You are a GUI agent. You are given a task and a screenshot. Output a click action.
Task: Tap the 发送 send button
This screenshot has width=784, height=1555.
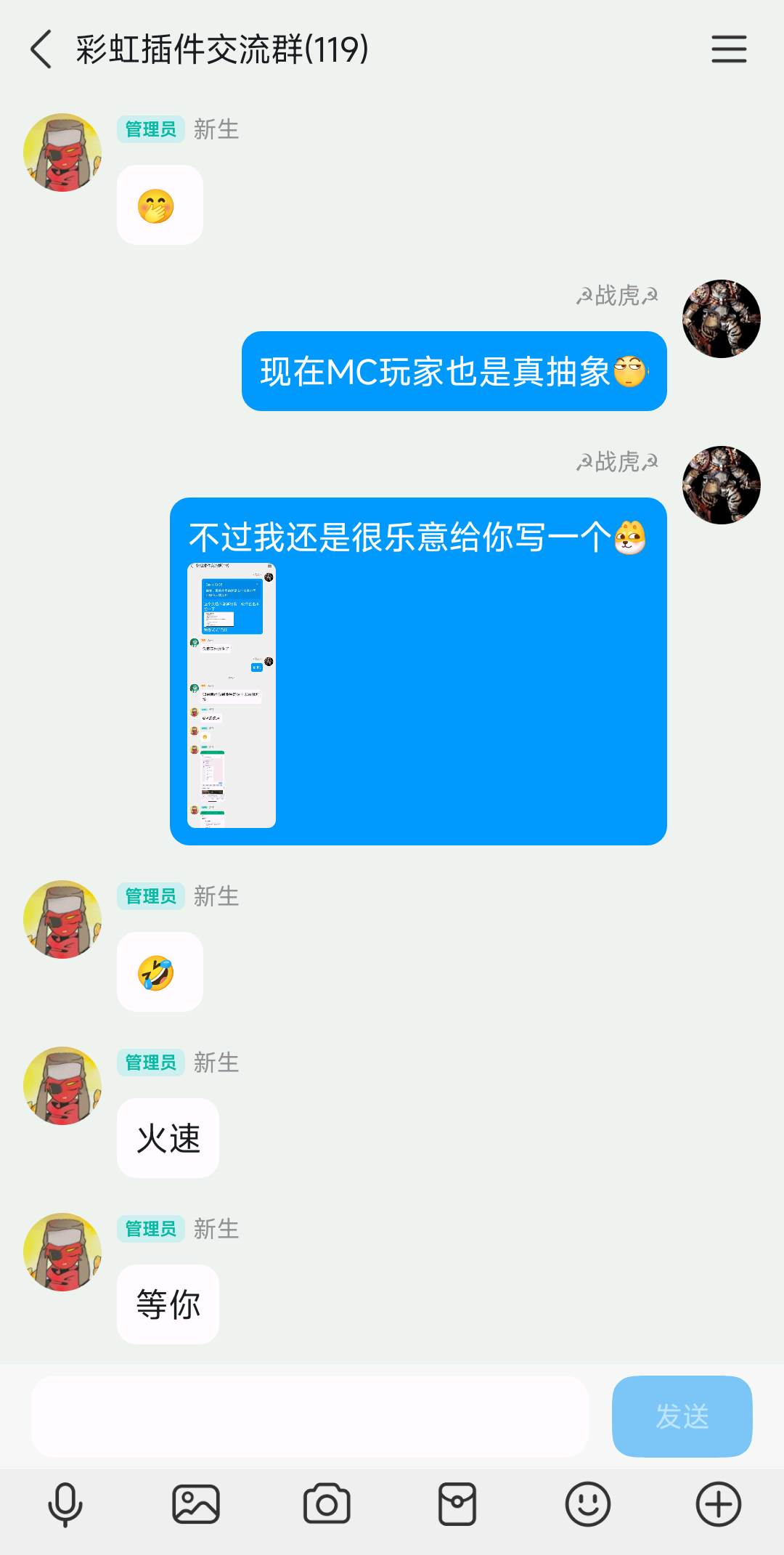click(682, 1416)
